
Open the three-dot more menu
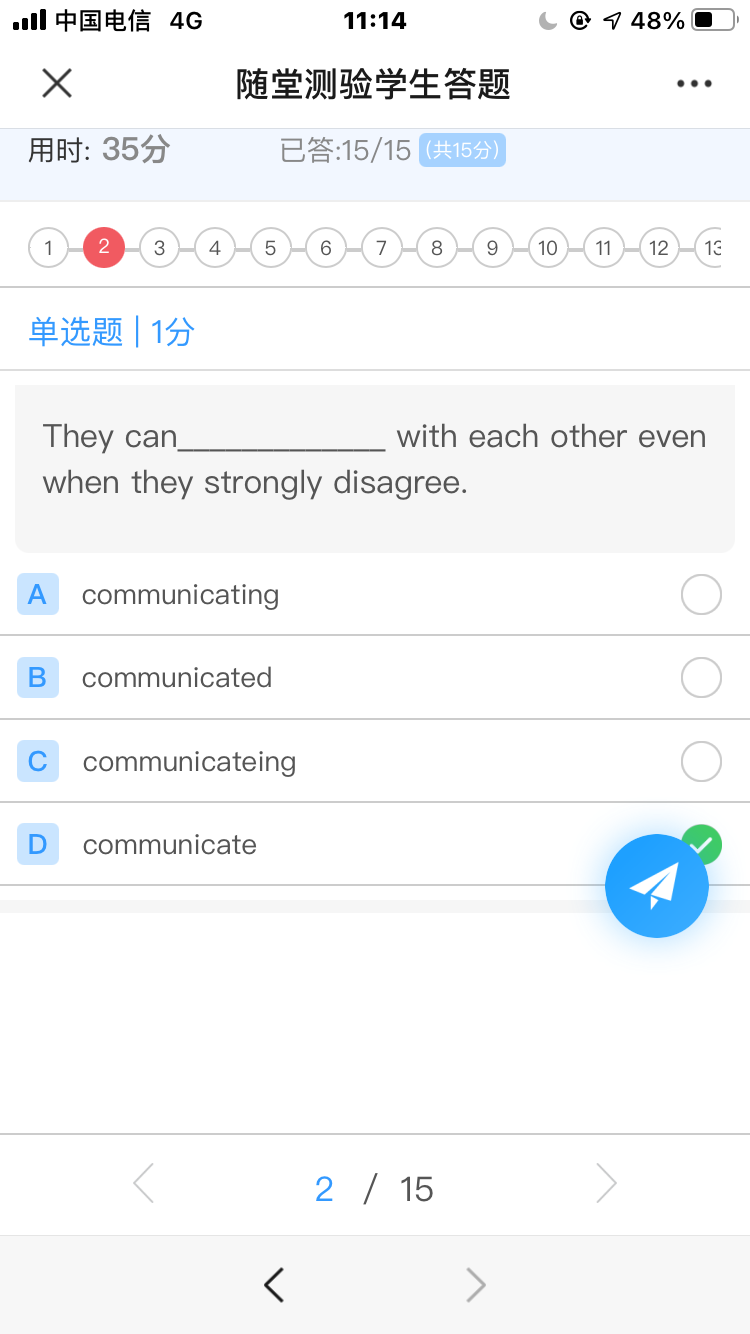coord(694,84)
